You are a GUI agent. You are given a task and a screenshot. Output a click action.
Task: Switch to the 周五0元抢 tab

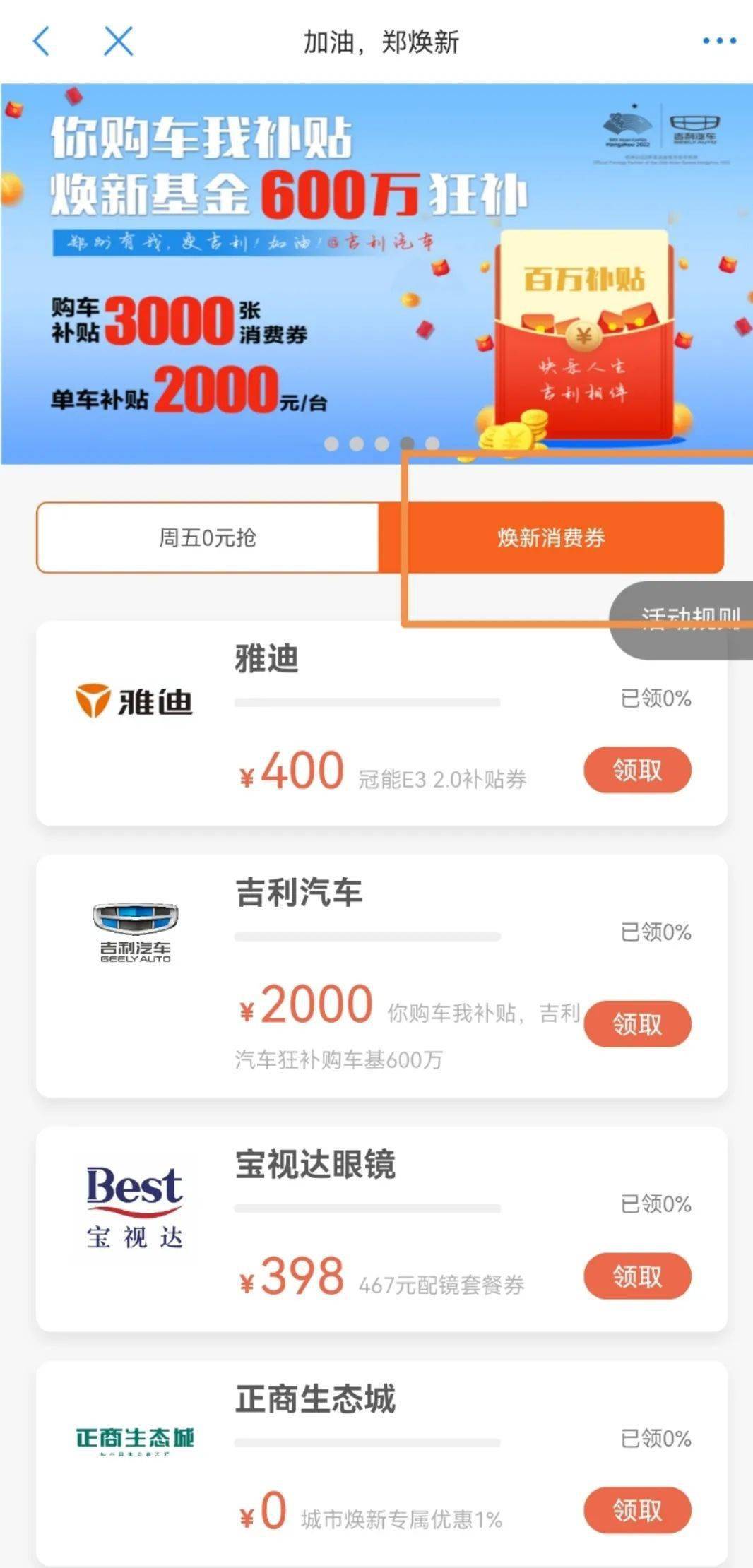[208, 538]
